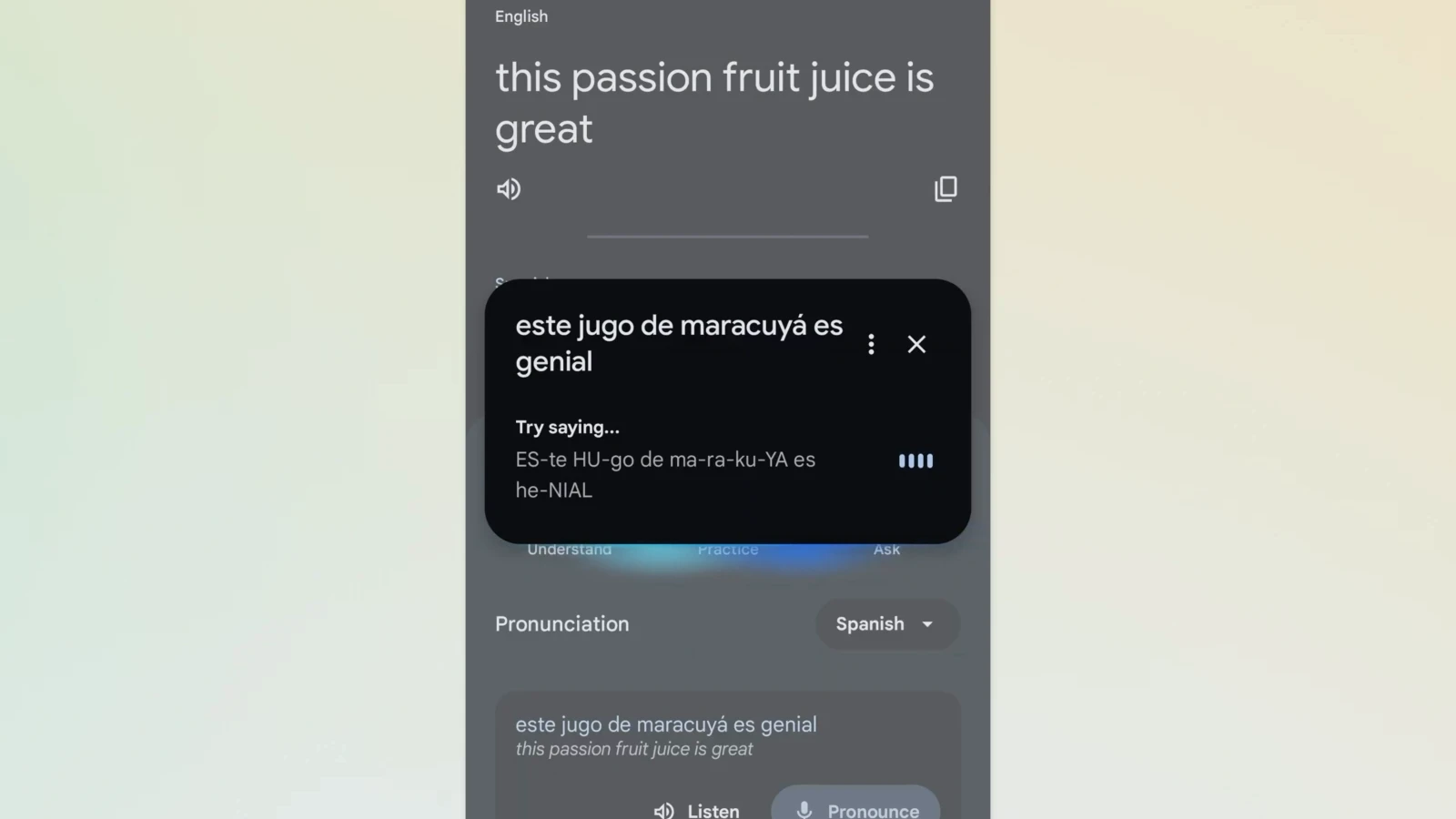Close the Try saying pronunciation card

[x=916, y=344]
